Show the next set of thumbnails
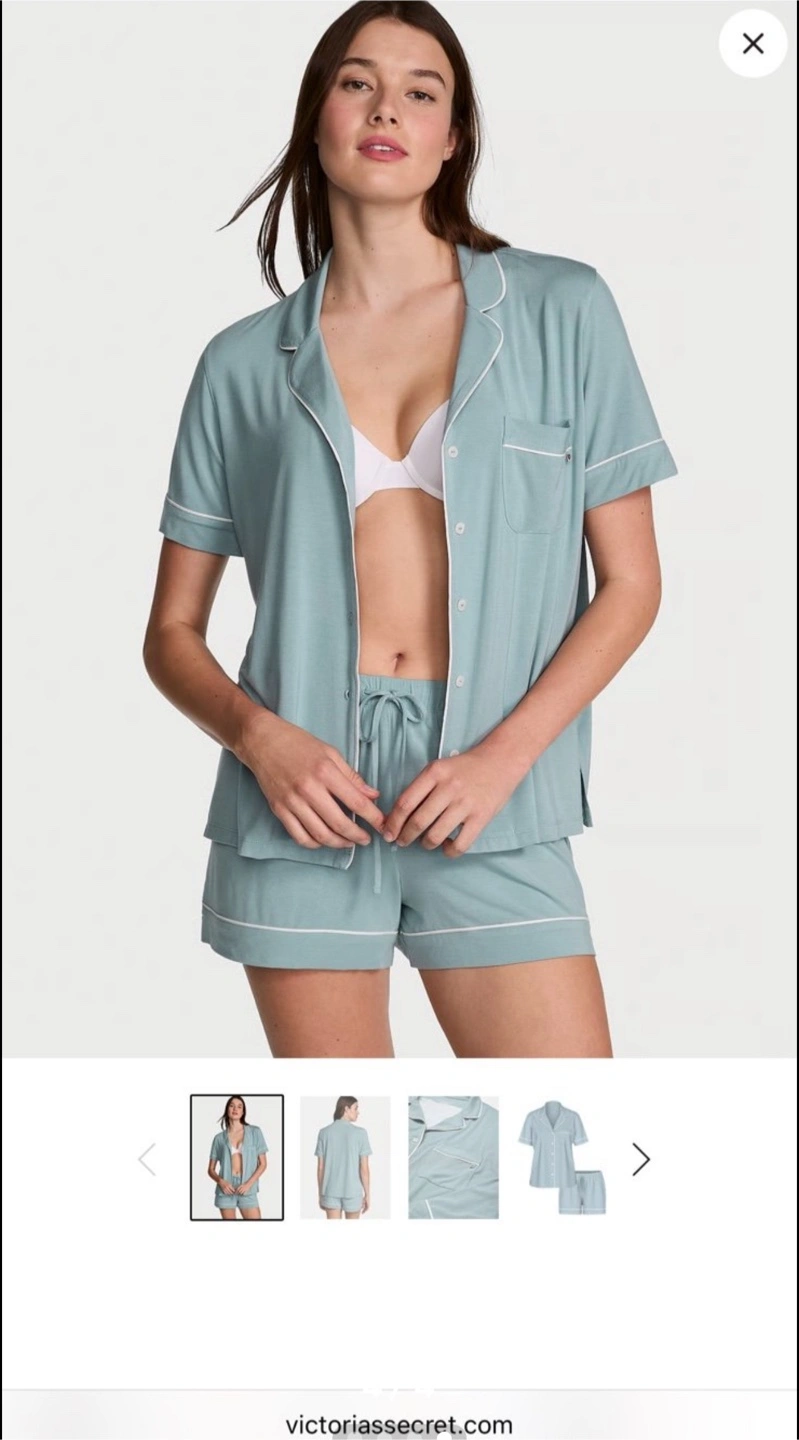799x1440 pixels. pyautogui.click(x=641, y=1159)
